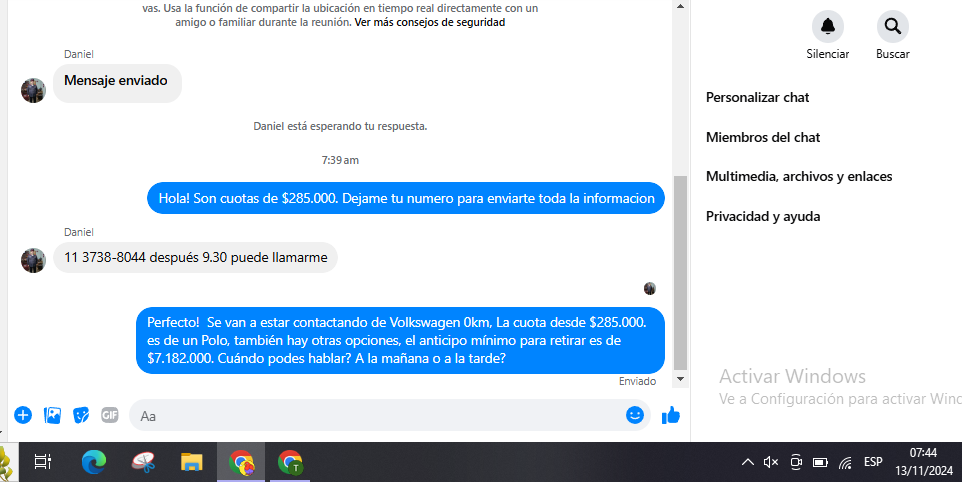The image size is (962, 482).
Task: Open File Explorer from the taskbar
Action: pos(192,462)
